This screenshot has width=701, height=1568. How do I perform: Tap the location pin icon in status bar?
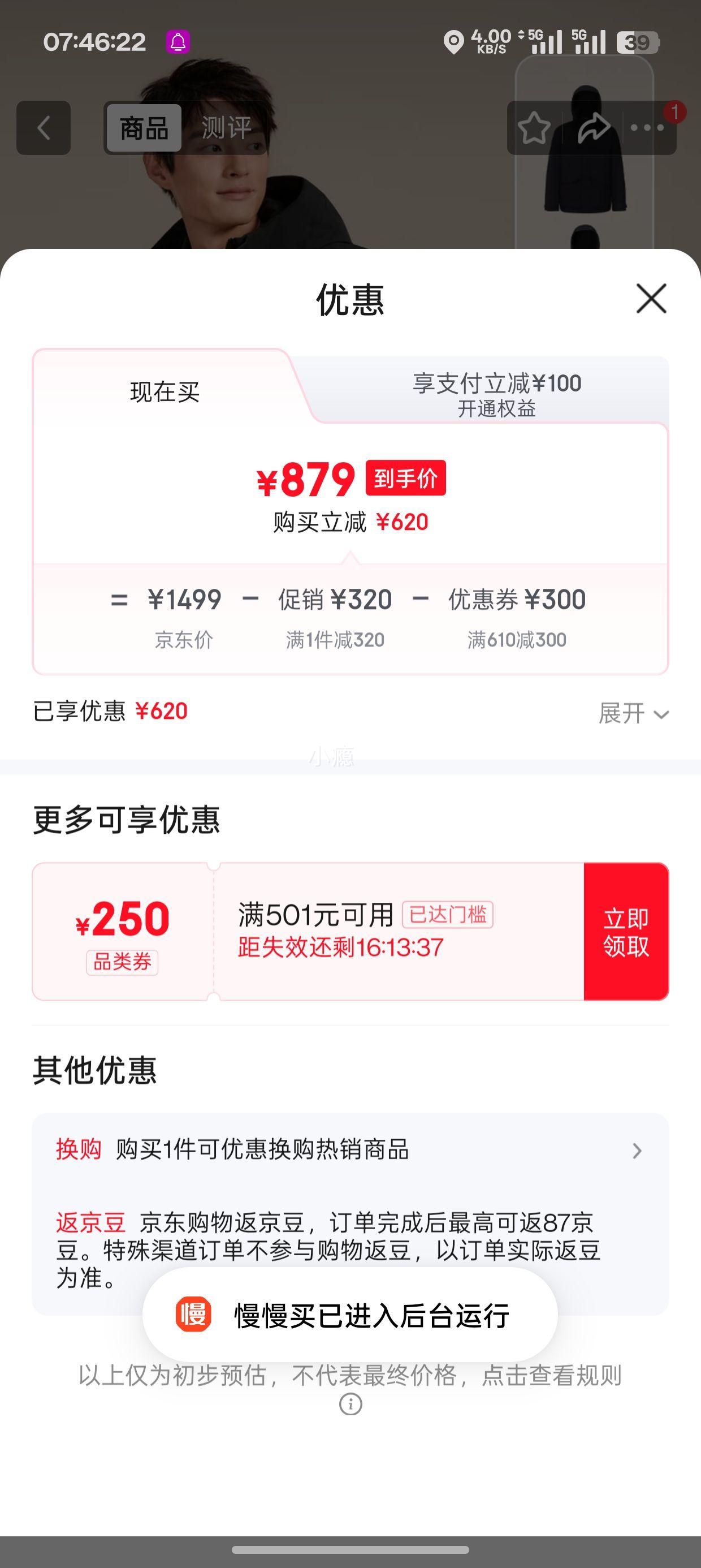[x=453, y=40]
